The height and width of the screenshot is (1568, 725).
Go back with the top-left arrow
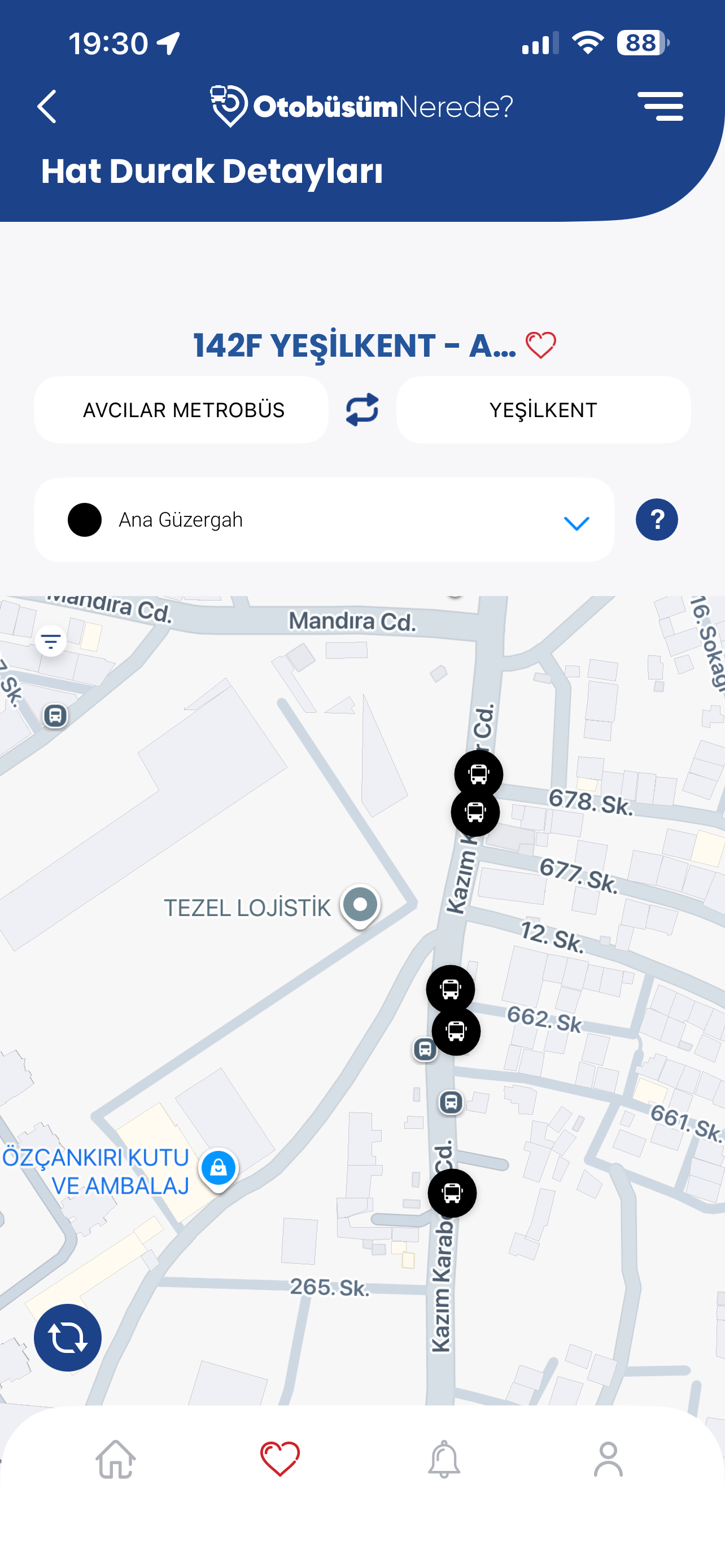click(x=47, y=107)
